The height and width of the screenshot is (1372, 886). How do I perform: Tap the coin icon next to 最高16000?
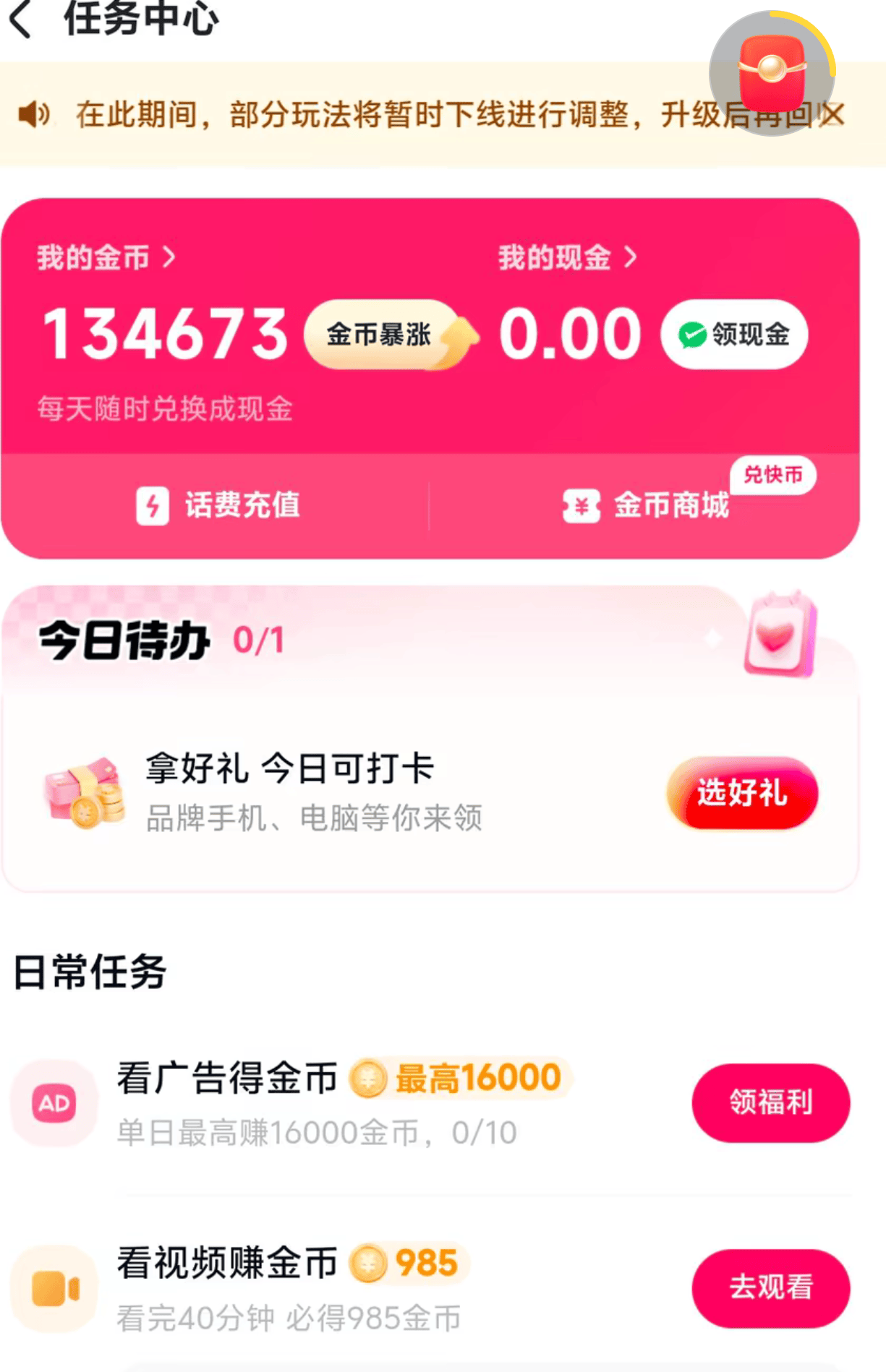pos(369,1078)
